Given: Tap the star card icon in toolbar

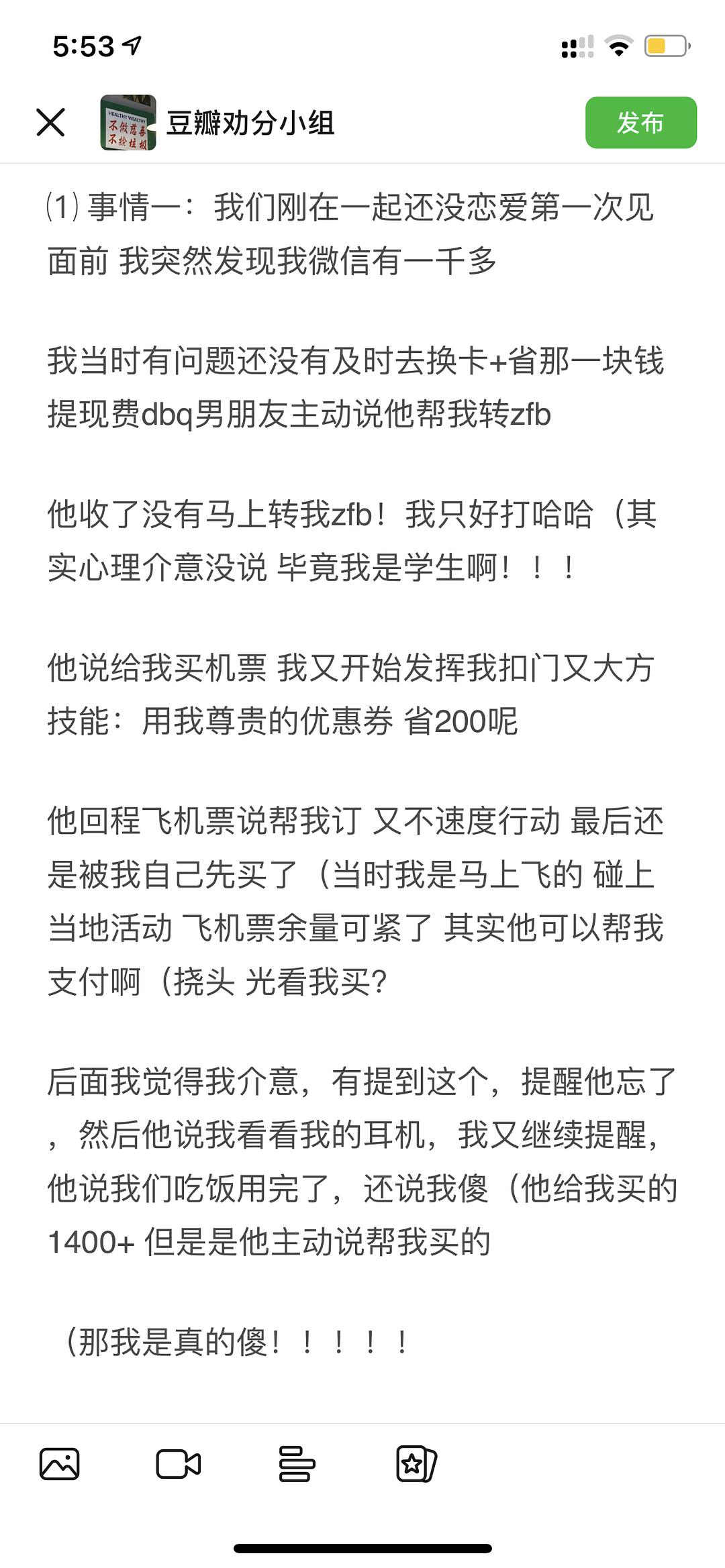Looking at the screenshot, I should [x=416, y=1464].
